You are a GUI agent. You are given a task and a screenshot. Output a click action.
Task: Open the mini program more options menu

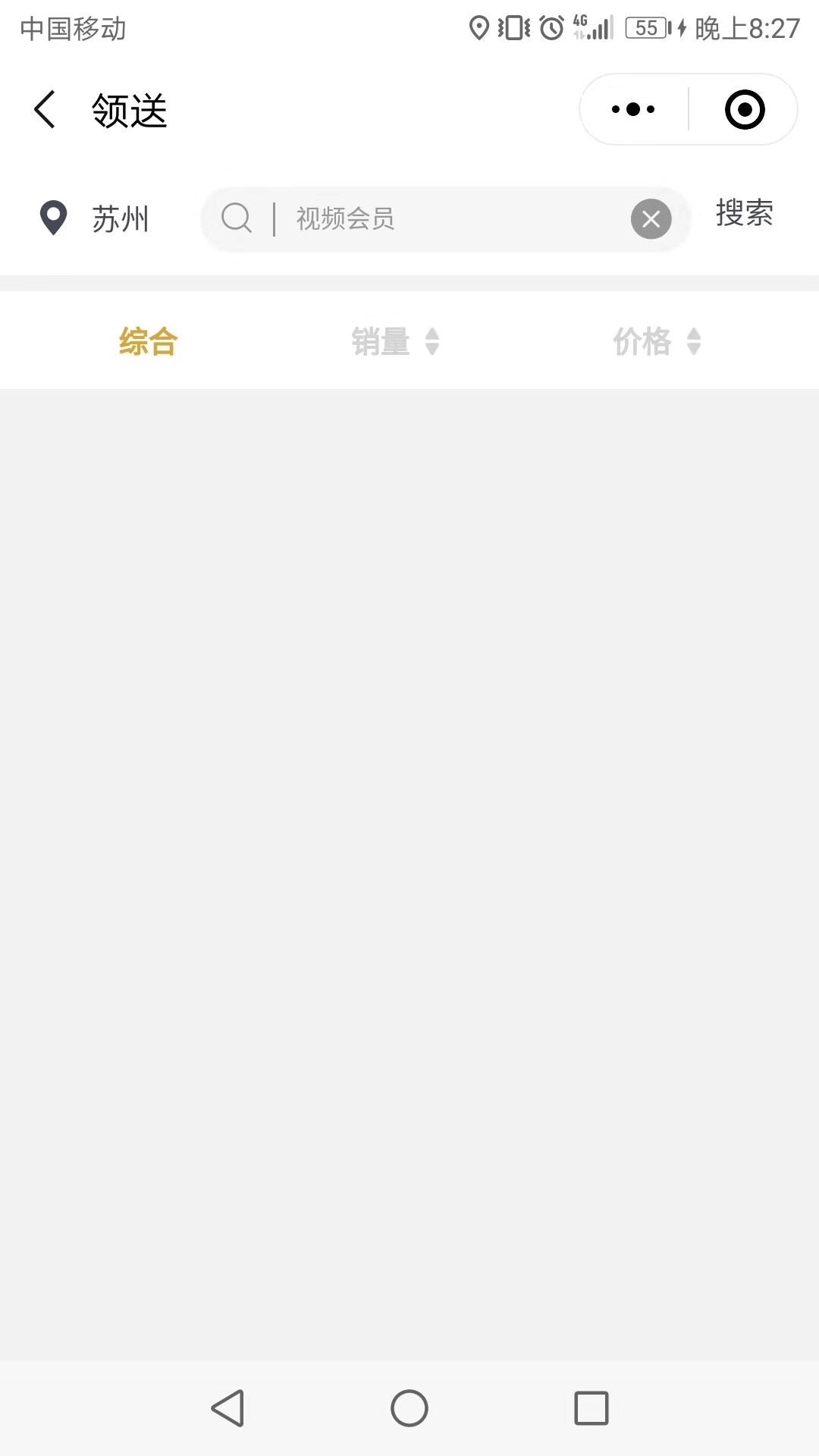[x=633, y=110]
